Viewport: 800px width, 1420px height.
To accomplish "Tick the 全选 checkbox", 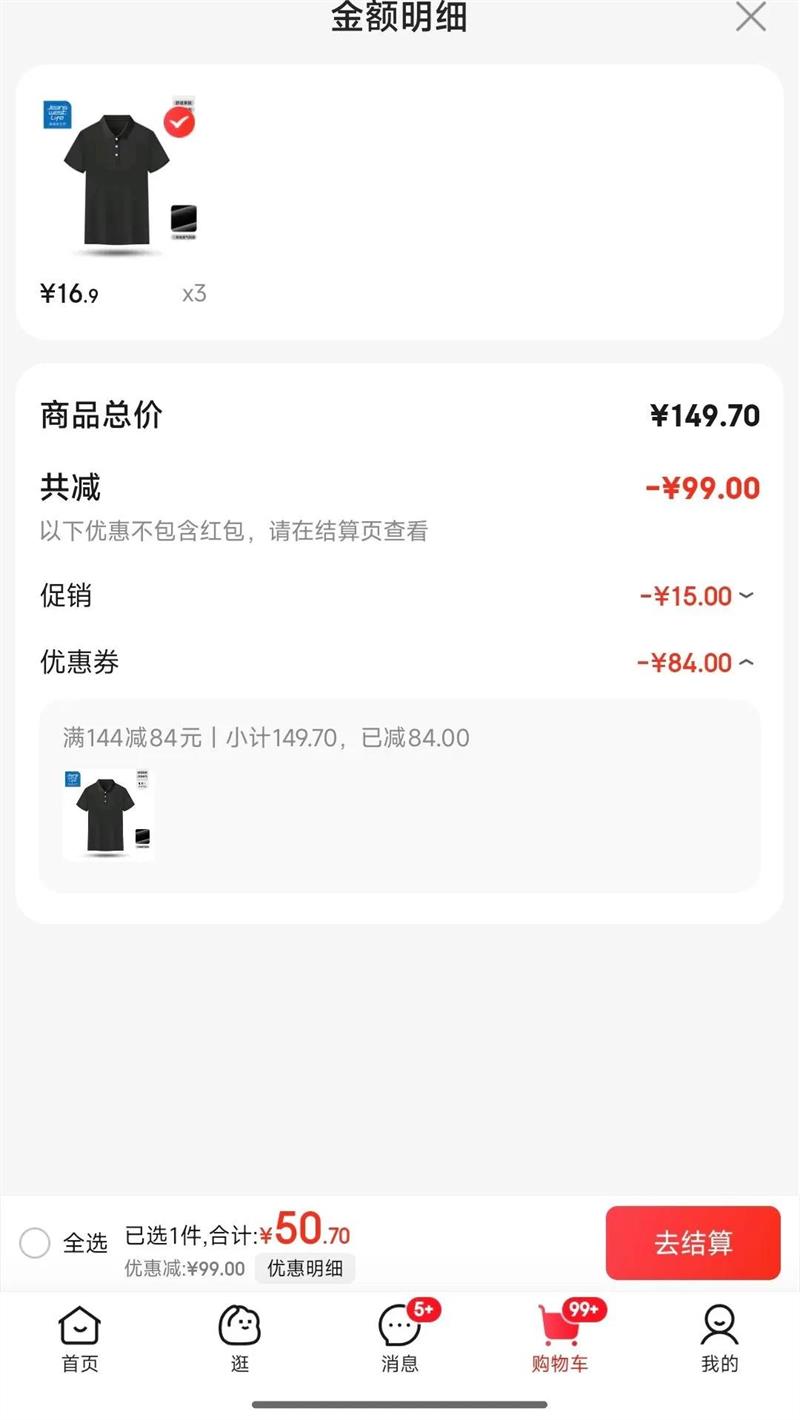I will coord(35,1243).
